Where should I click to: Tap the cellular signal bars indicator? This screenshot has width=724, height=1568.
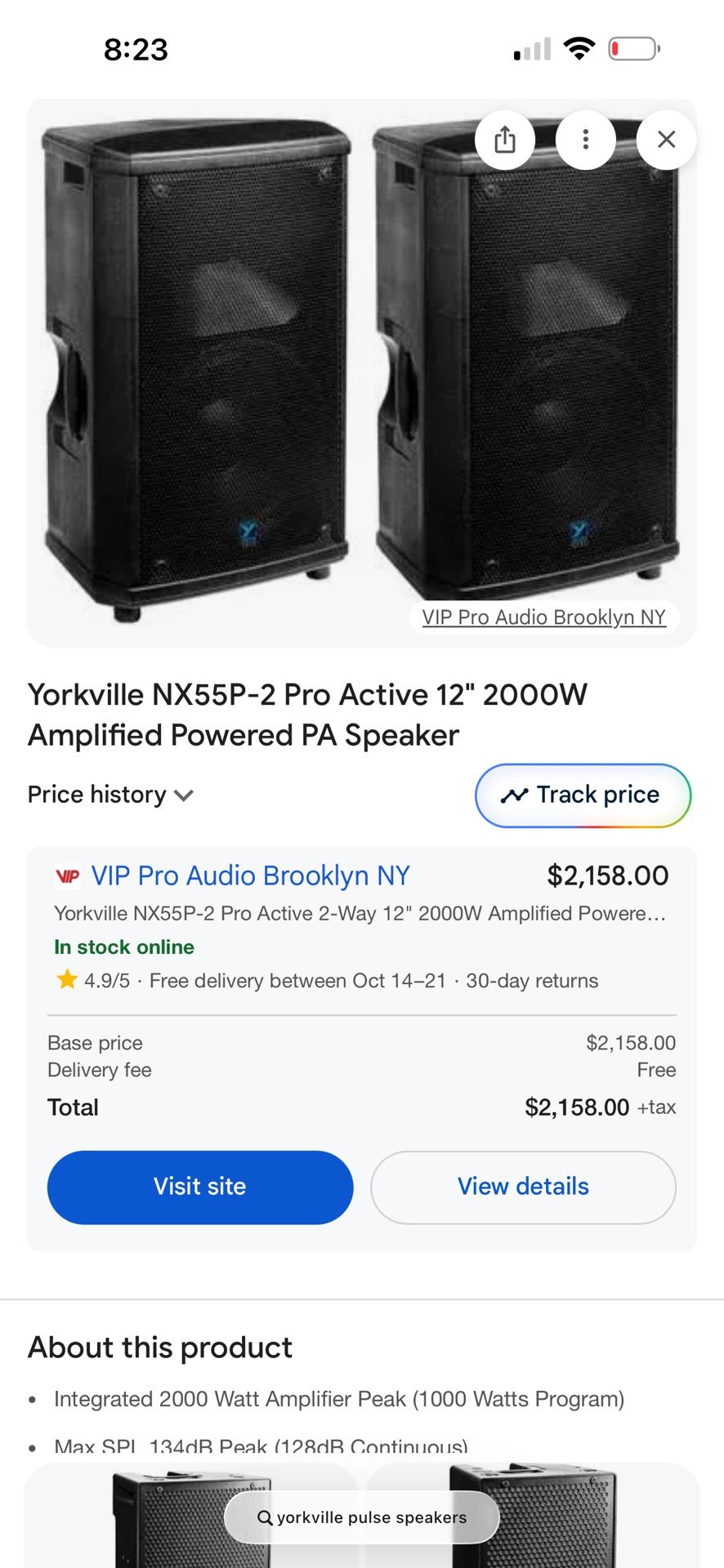531,48
